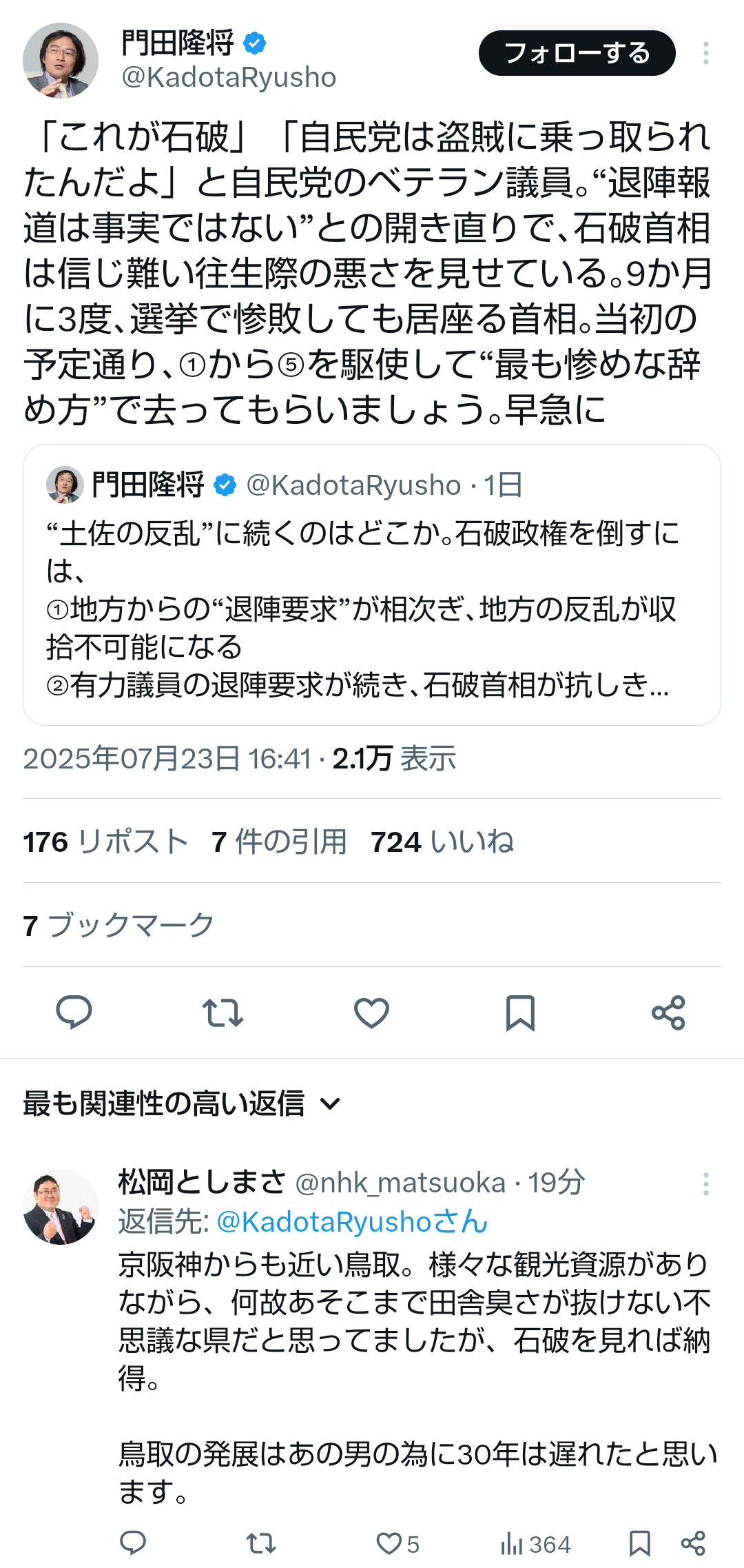This screenshot has height=1568, width=744.
Task: Reply to the main post
Action: [74, 1012]
